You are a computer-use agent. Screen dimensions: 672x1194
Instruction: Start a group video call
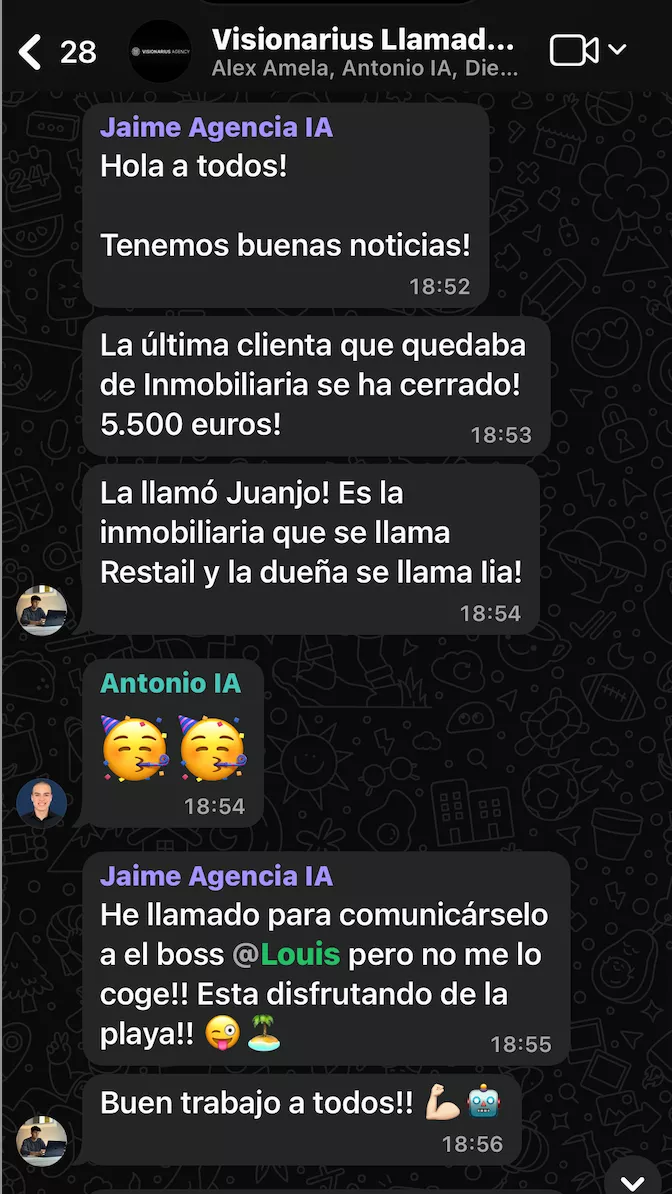(575, 50)
